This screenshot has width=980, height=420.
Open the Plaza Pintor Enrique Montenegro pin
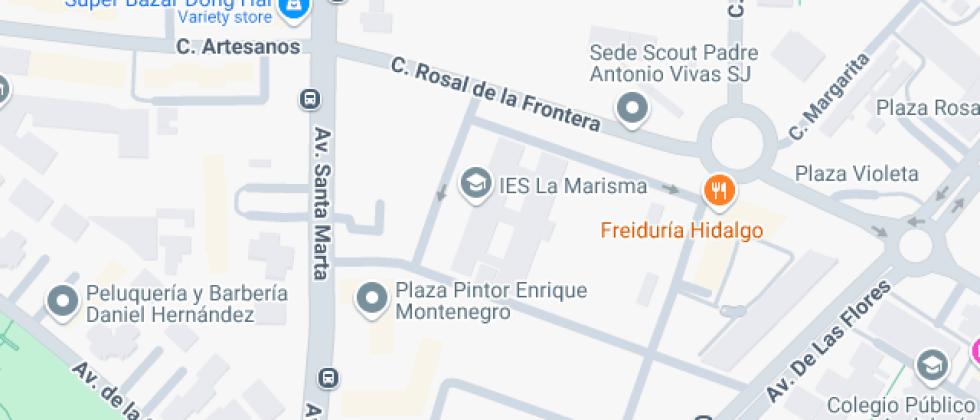[372, 299]
